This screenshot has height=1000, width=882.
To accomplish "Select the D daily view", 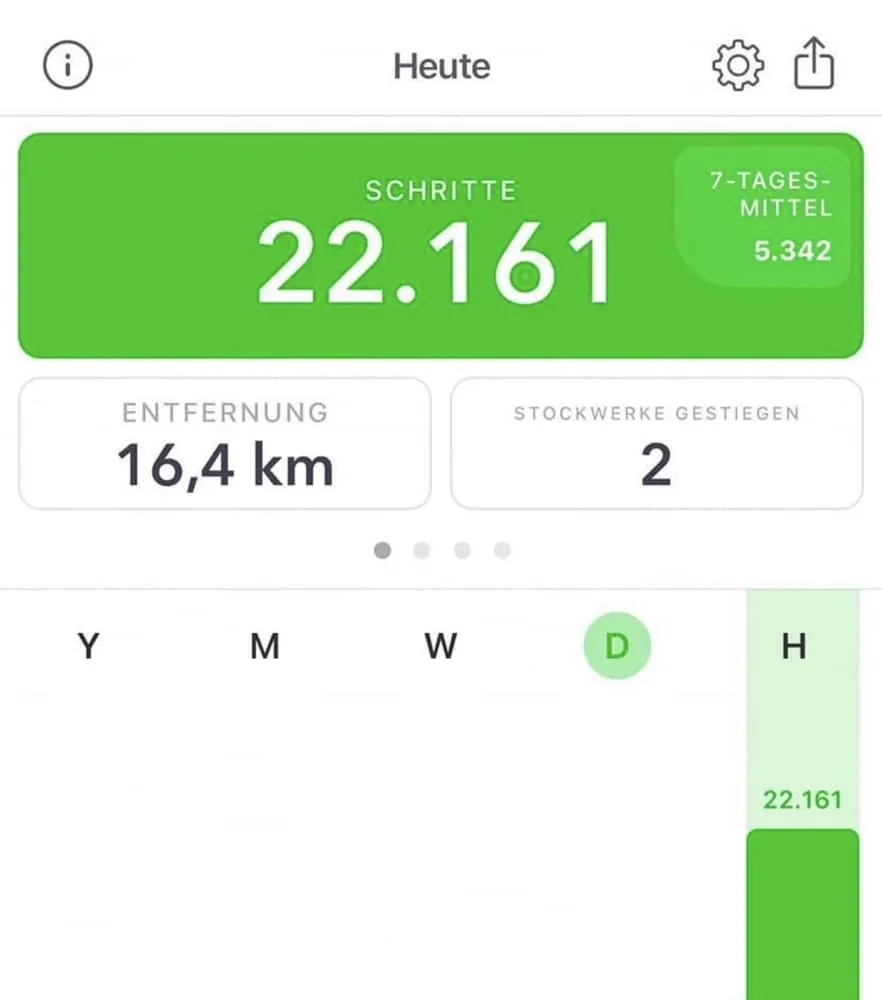I will click(617, 646).
